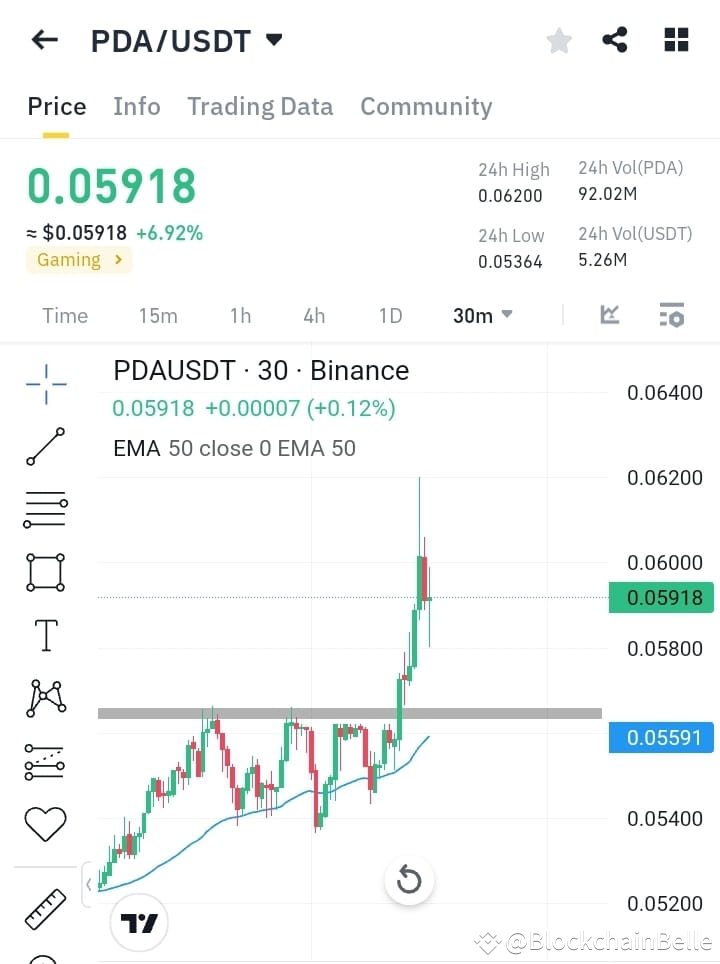Select the crosshair tool
The height and width of the screenshot is (964, 720).
point(44,383)
